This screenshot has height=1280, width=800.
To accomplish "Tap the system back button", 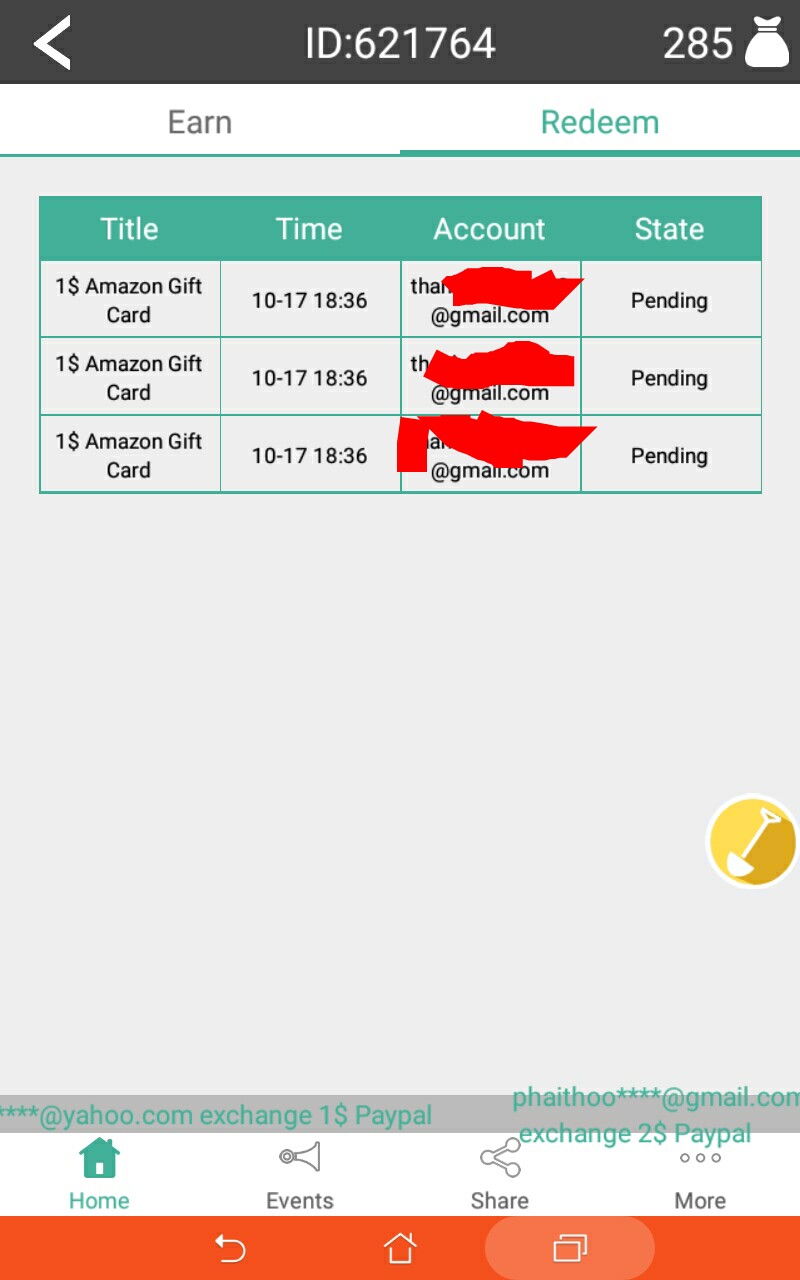I will coord(230,1248).
